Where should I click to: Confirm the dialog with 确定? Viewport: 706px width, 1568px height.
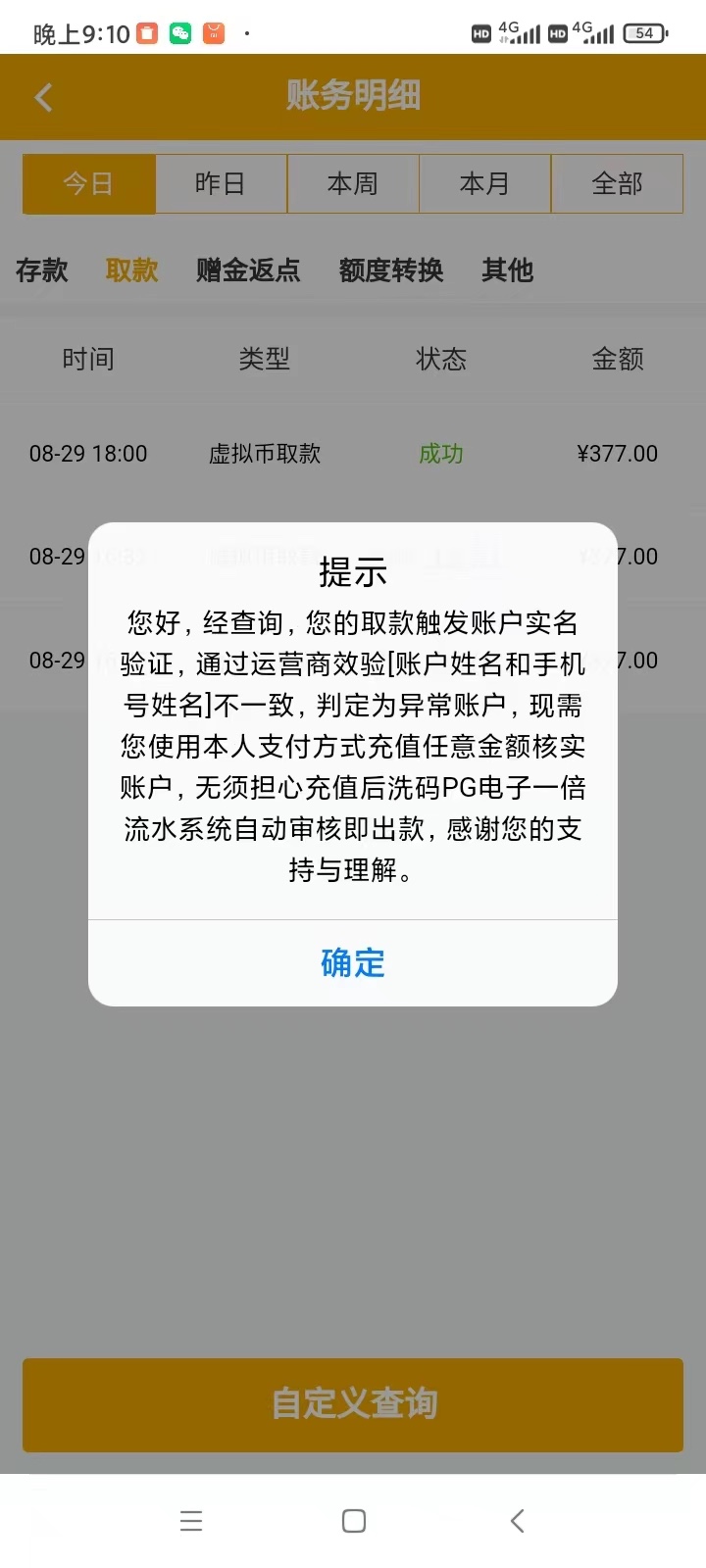(353, 962)
